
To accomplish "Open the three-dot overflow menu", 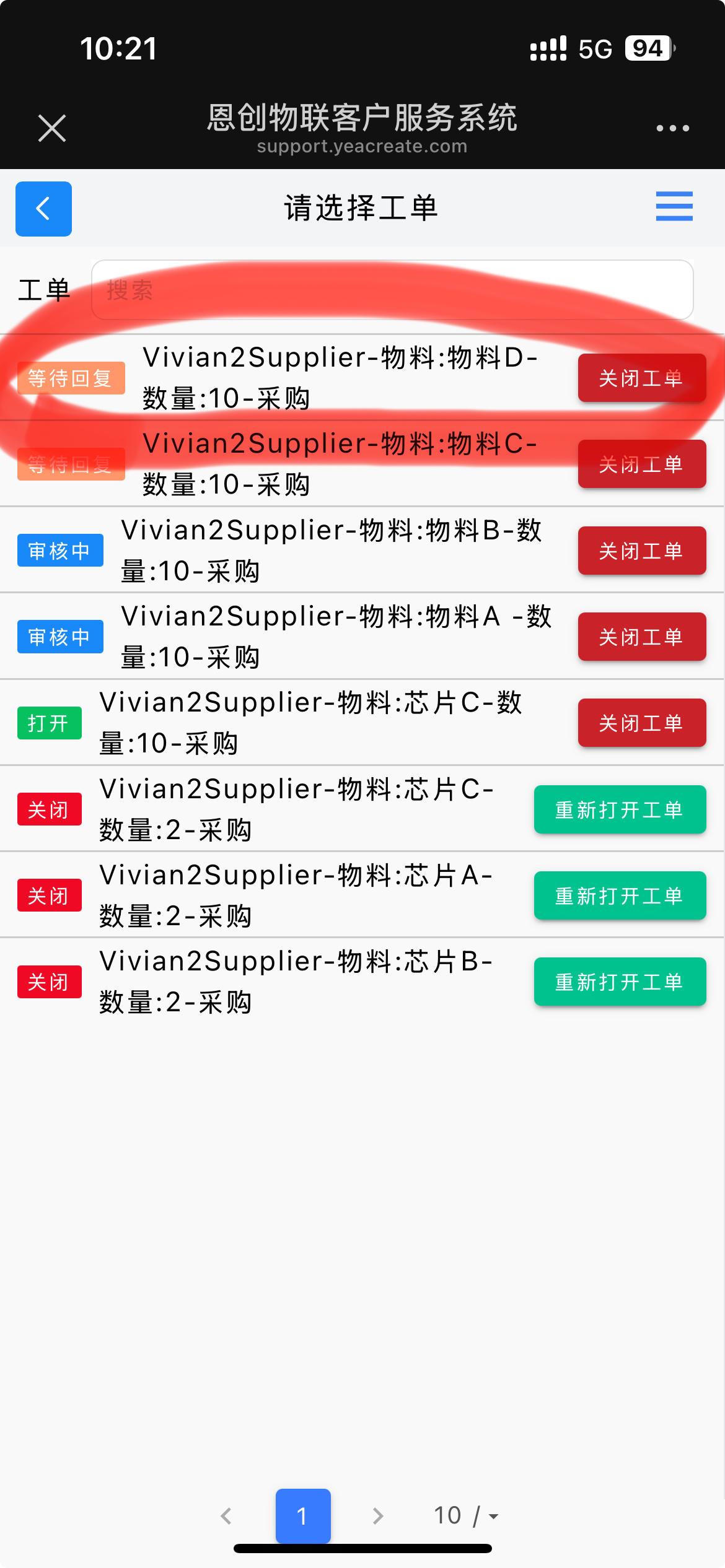I will pos(672,128).
